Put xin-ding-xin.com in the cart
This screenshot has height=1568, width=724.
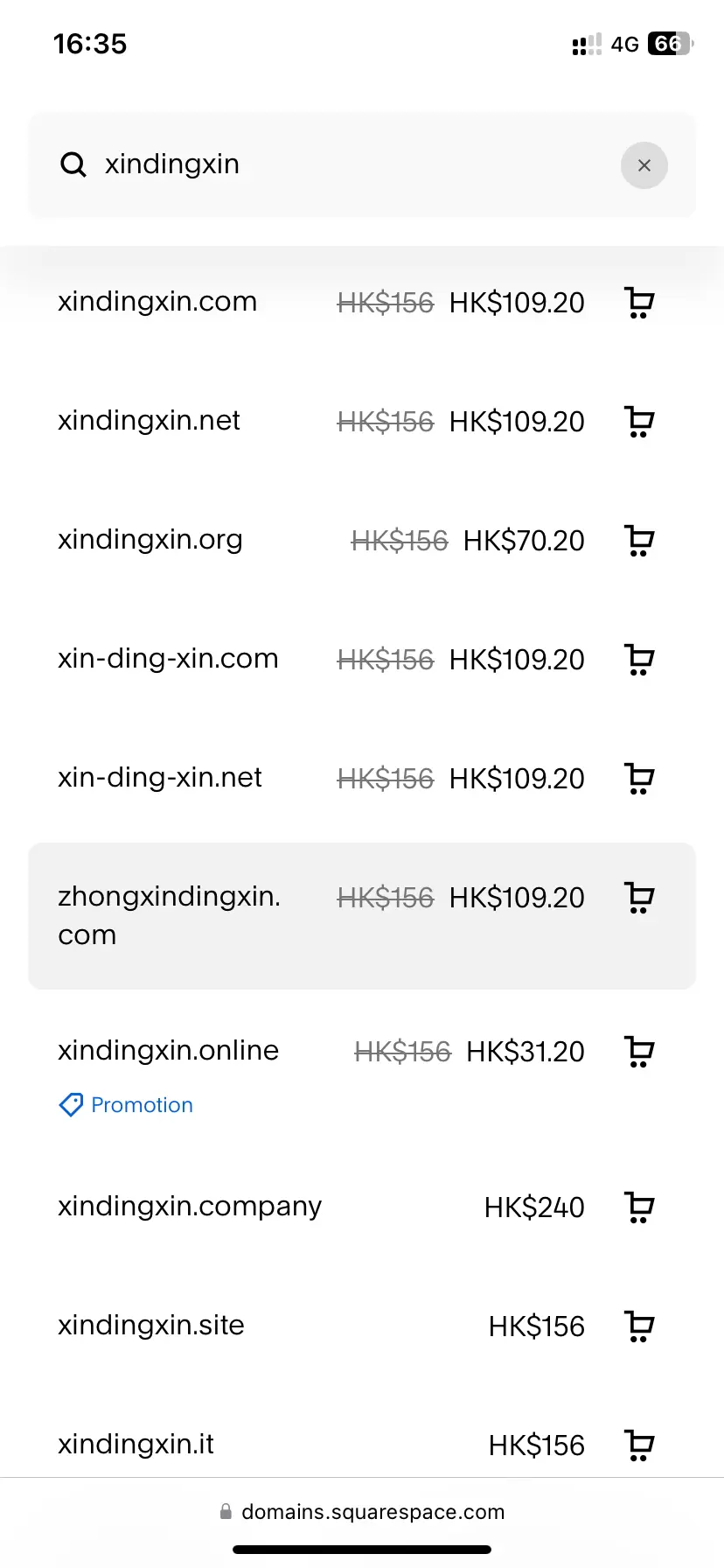coord(640,660)
